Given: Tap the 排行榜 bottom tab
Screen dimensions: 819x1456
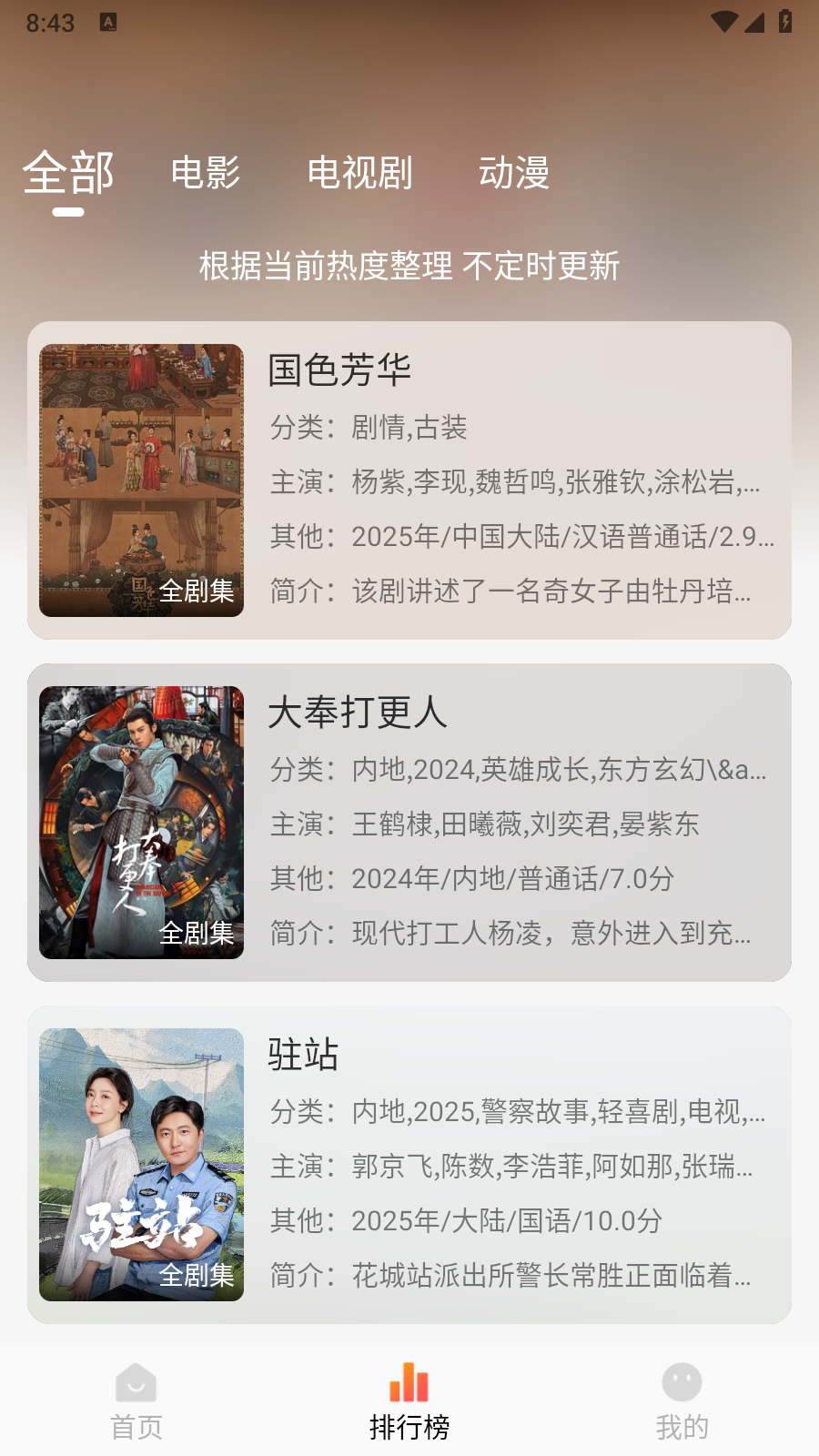Looking at the screenshot, I should 409,1401.
